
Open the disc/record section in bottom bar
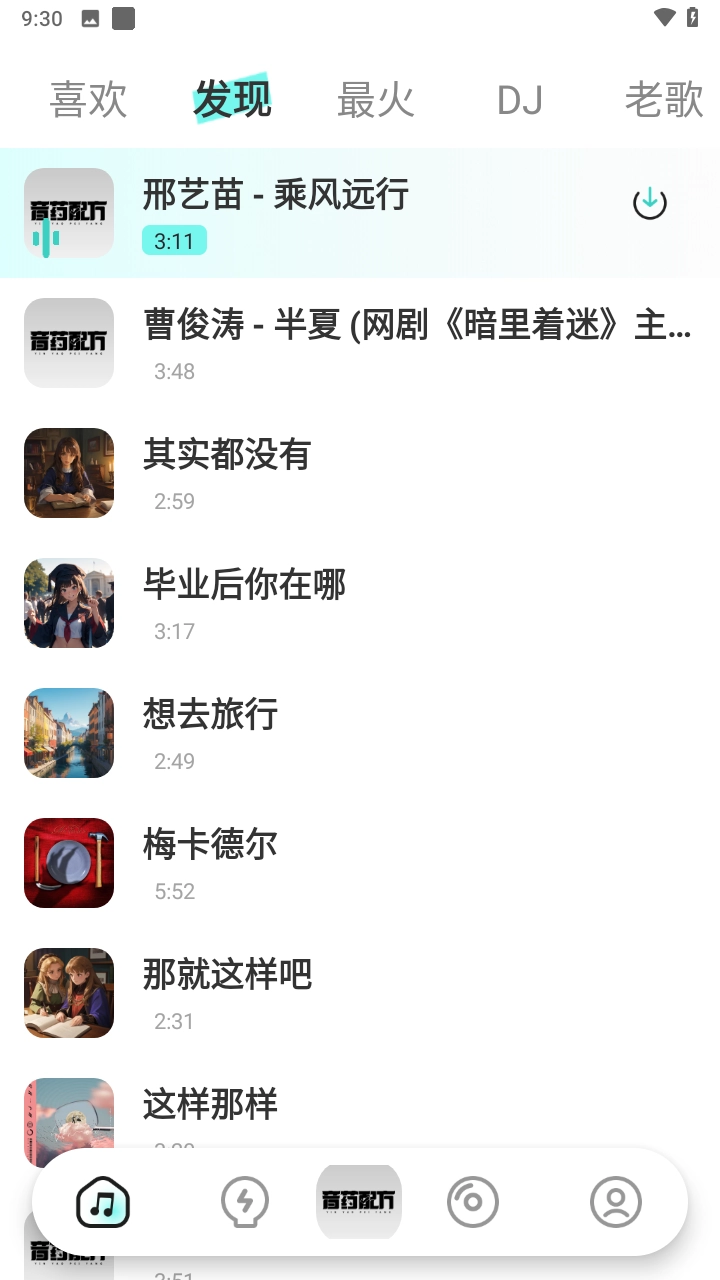pos(473,1202)
